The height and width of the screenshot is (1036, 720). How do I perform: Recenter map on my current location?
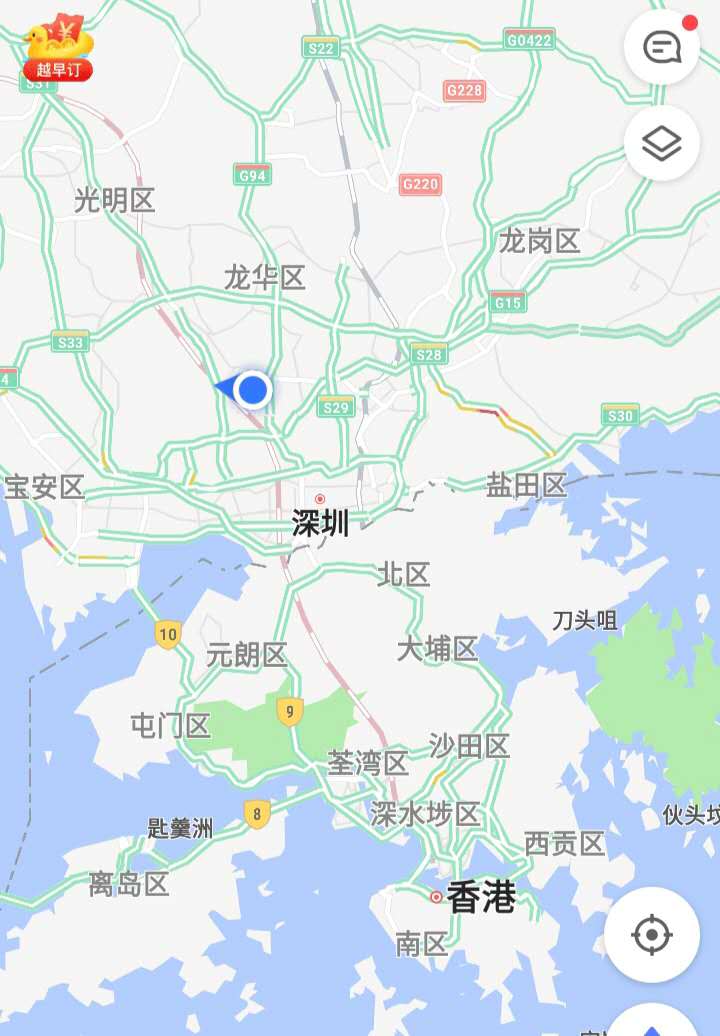[651, 935]
